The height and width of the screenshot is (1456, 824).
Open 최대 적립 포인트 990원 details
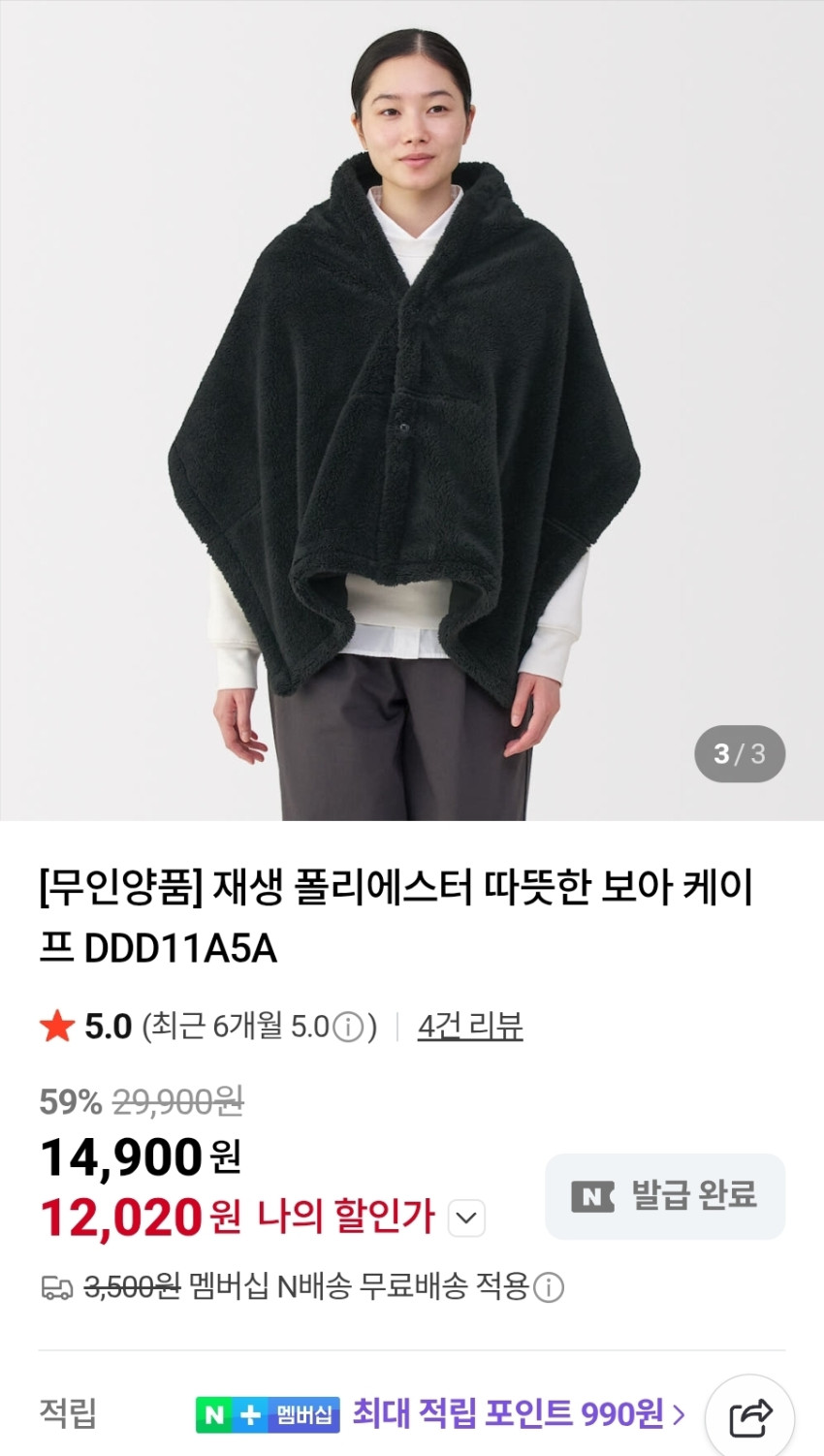click(518, 1413)
